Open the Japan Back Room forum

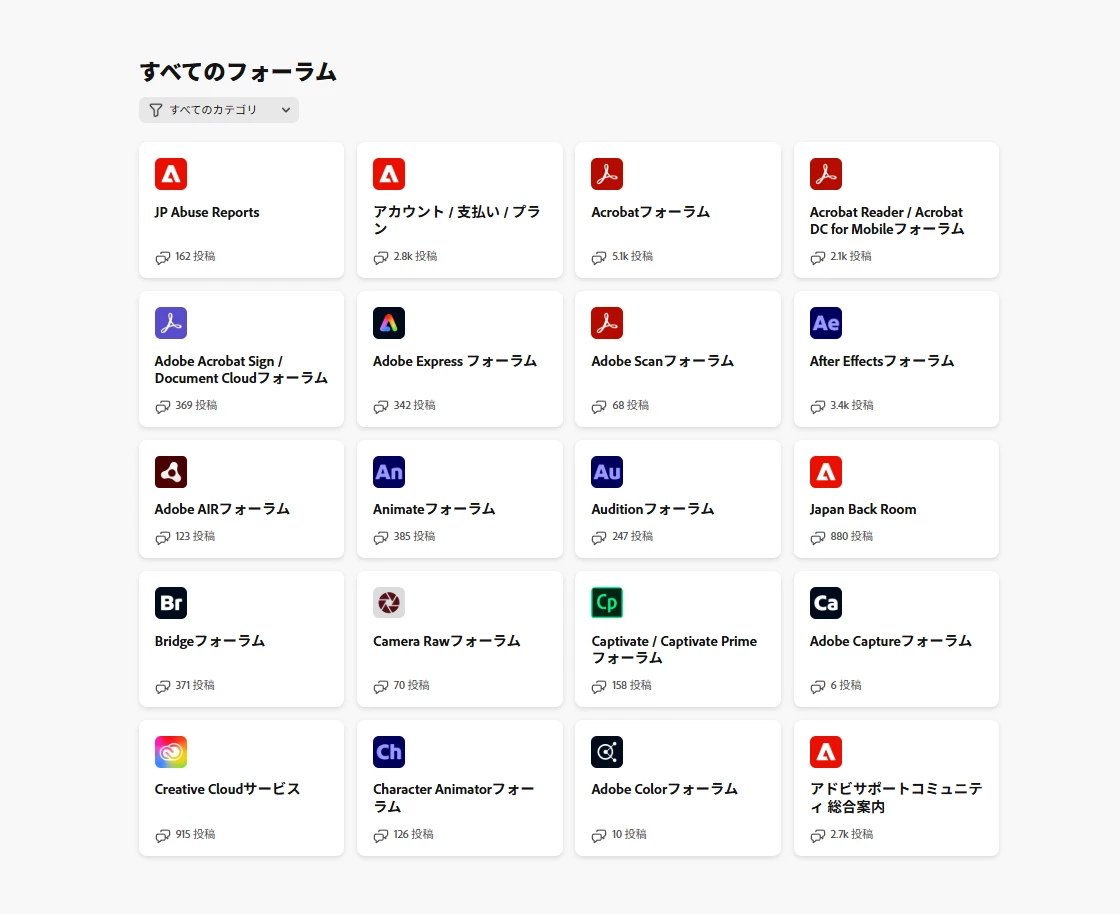tap(862, 509)
